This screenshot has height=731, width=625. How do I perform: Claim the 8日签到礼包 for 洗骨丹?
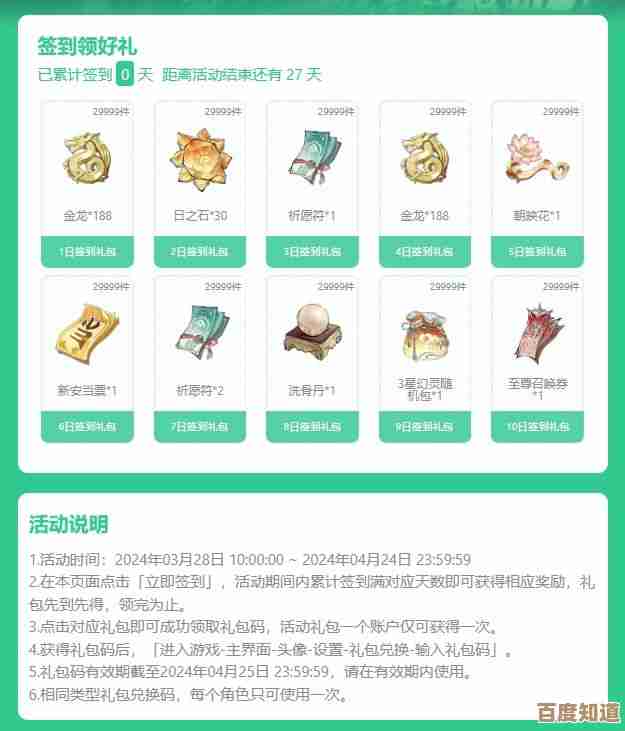click(312, 427)
